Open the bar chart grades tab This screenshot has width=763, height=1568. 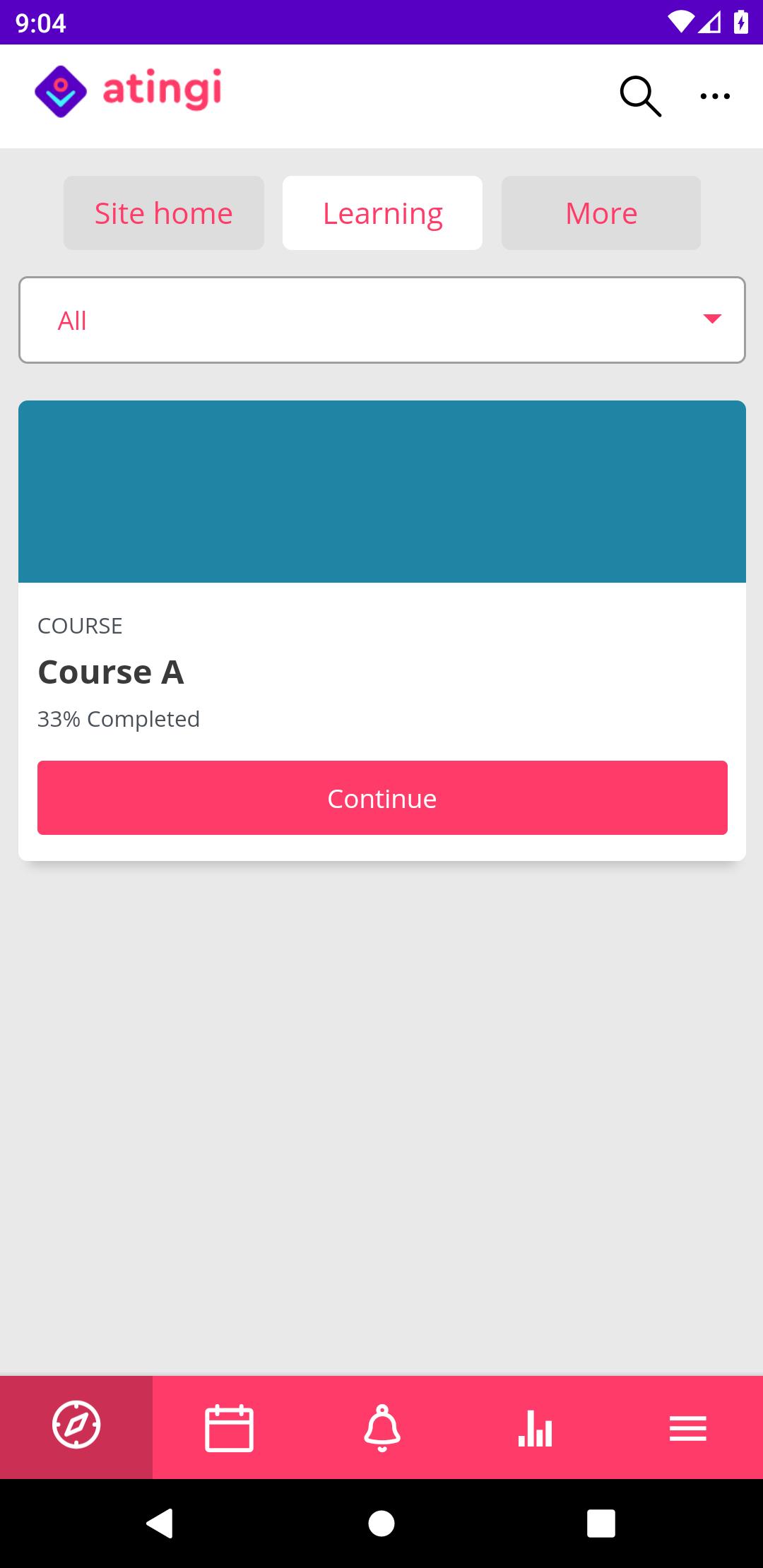coord(535,1427)
